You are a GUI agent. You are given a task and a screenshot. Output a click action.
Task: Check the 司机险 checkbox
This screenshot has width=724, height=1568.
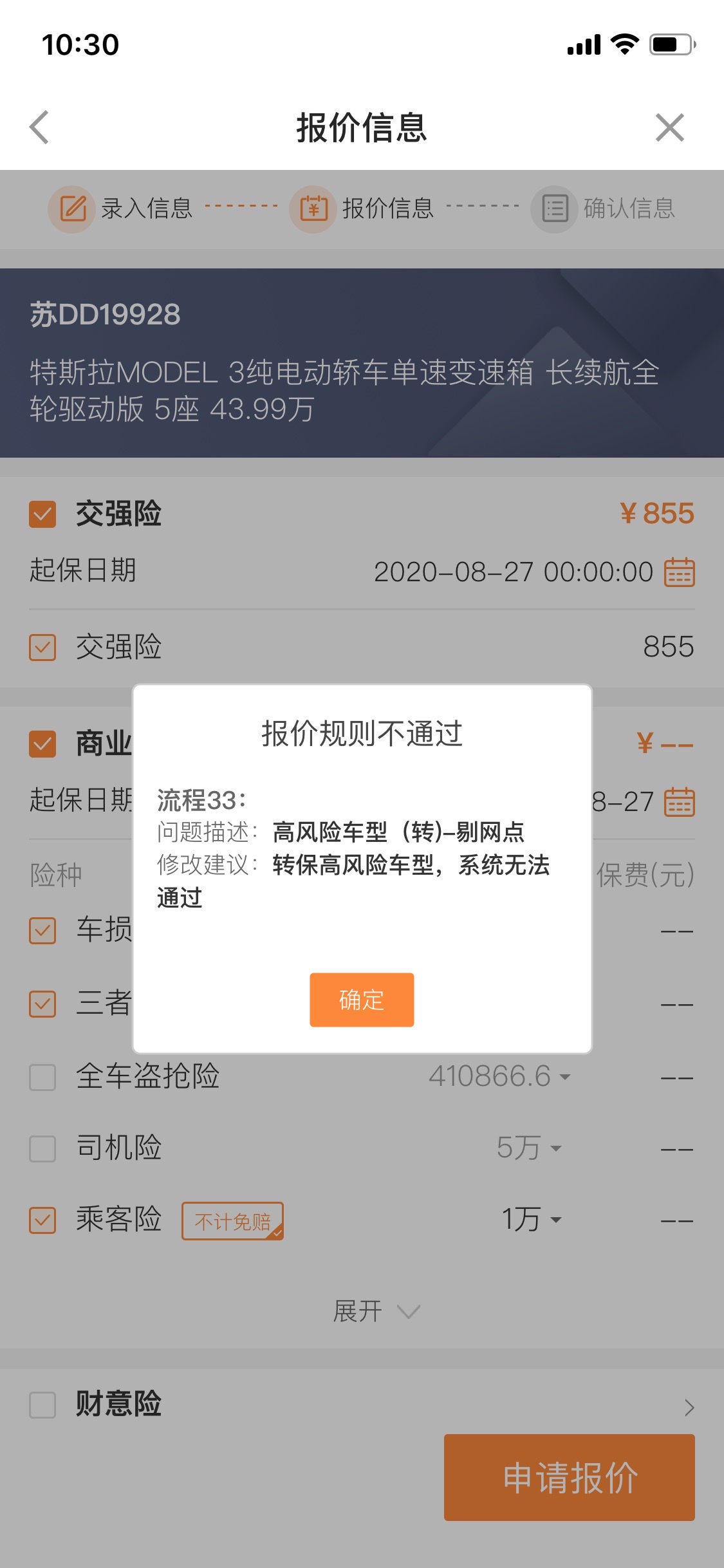[41, 1150]
